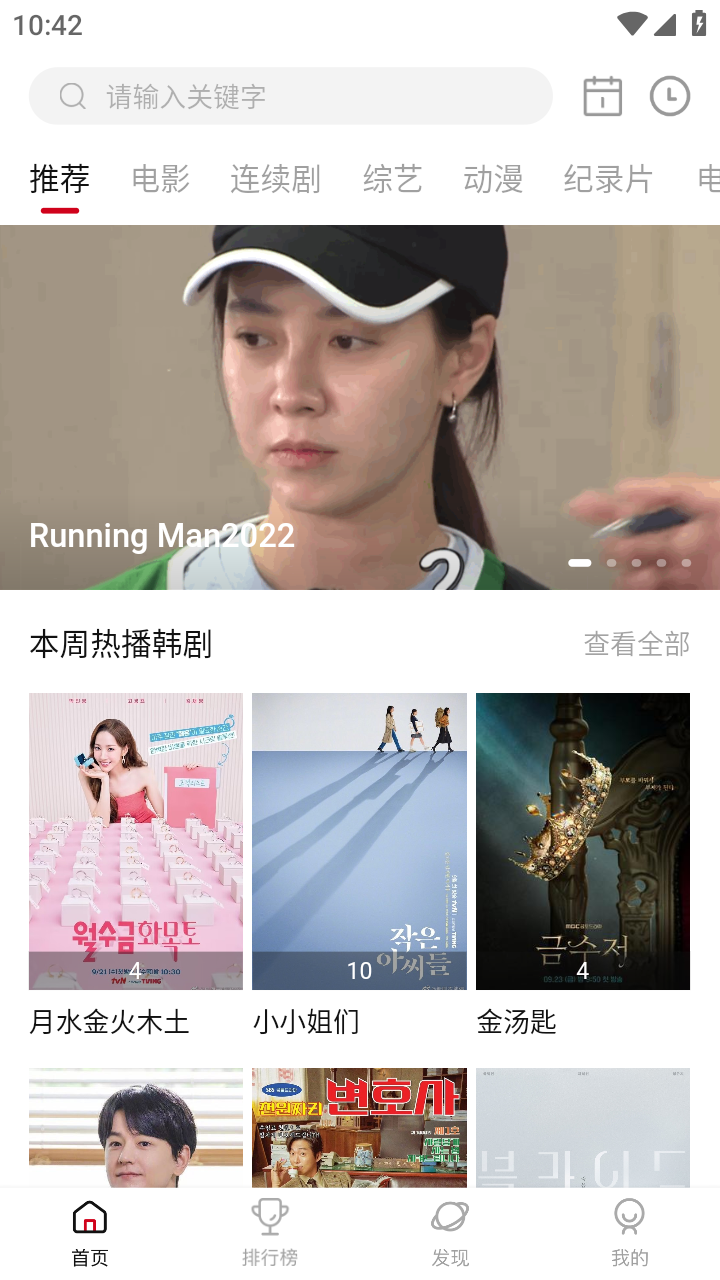Open the 我的 profile icon
The width and height of the screenshot is (720, 1280).
(631, 1218)
